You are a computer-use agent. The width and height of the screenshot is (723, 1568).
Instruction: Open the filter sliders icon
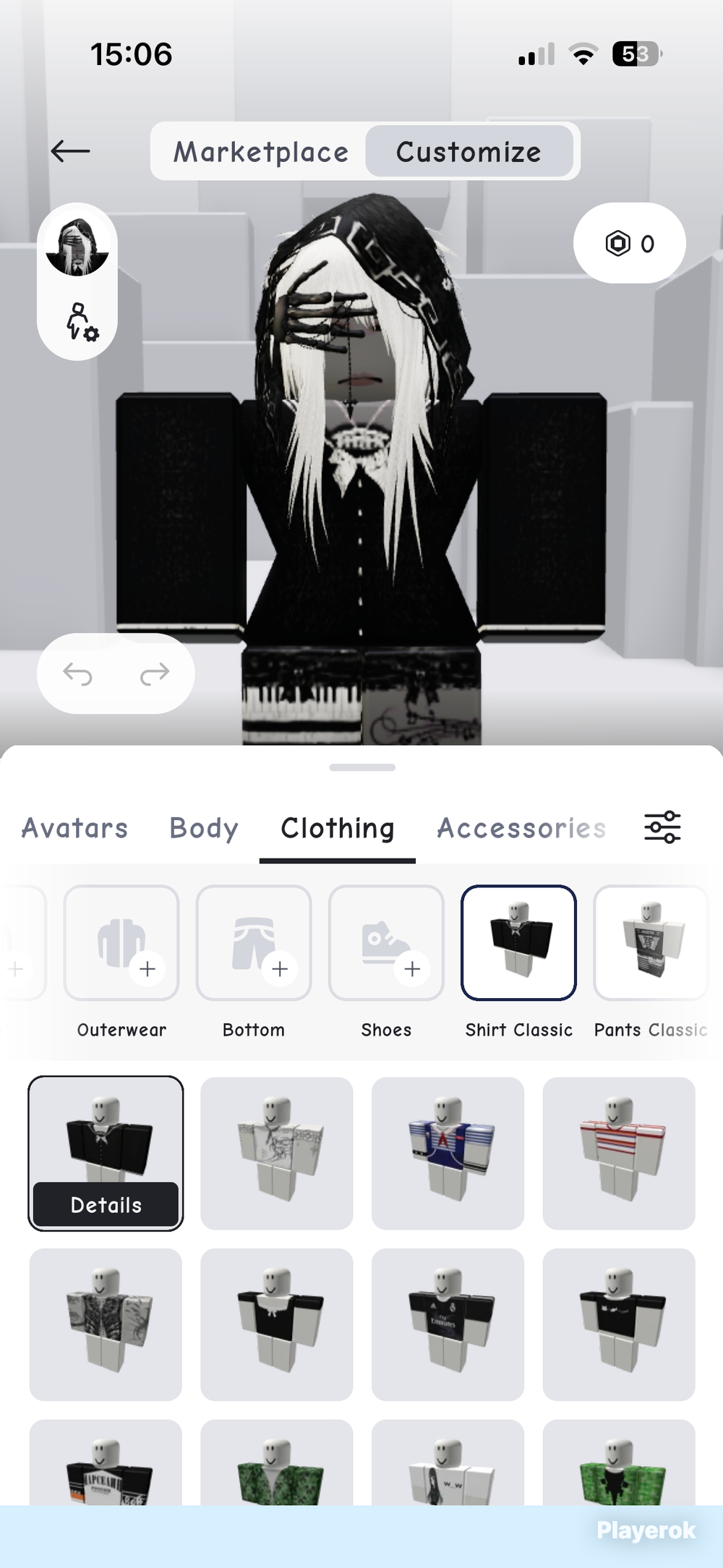coord(662,827)
